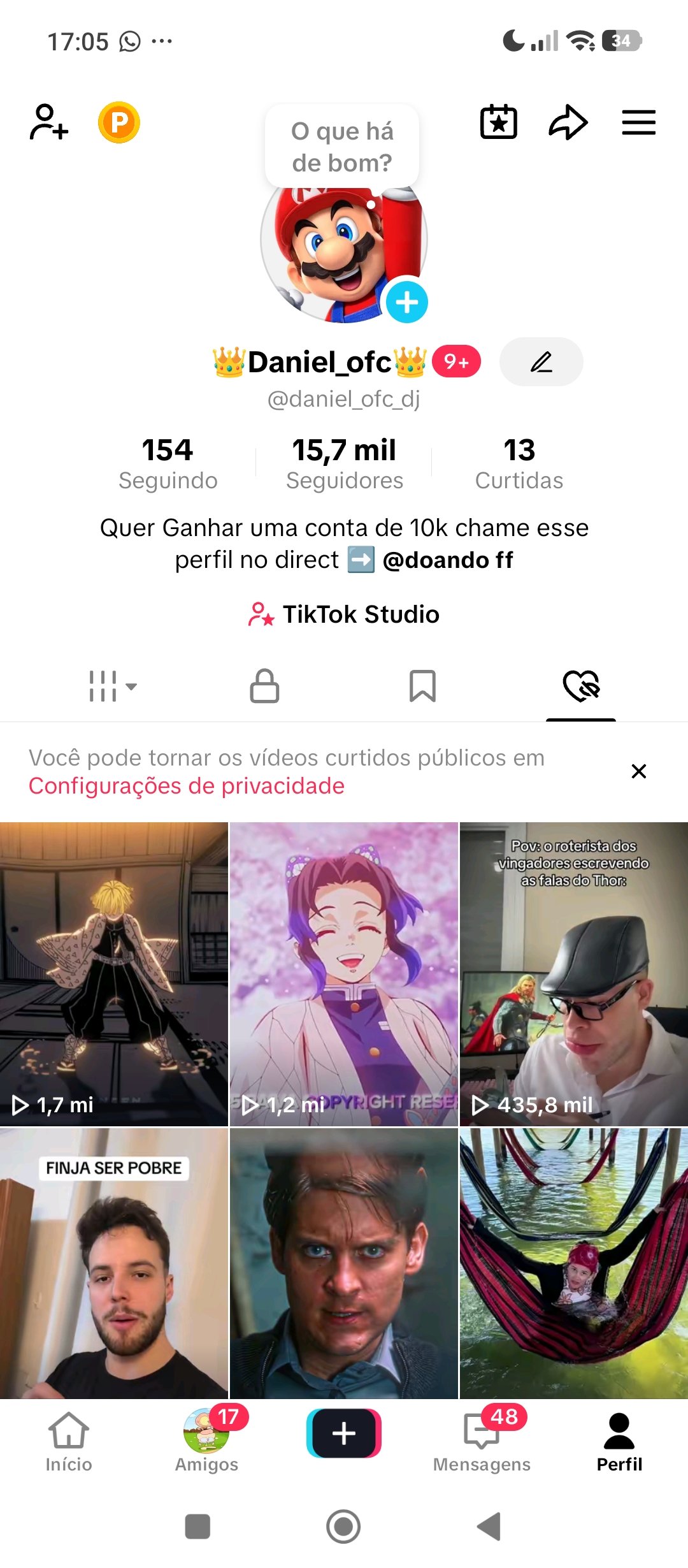Open the calendar star events icon
Image resolution: width=688 pixels, height=1568 pixels.
coord(498,122)
